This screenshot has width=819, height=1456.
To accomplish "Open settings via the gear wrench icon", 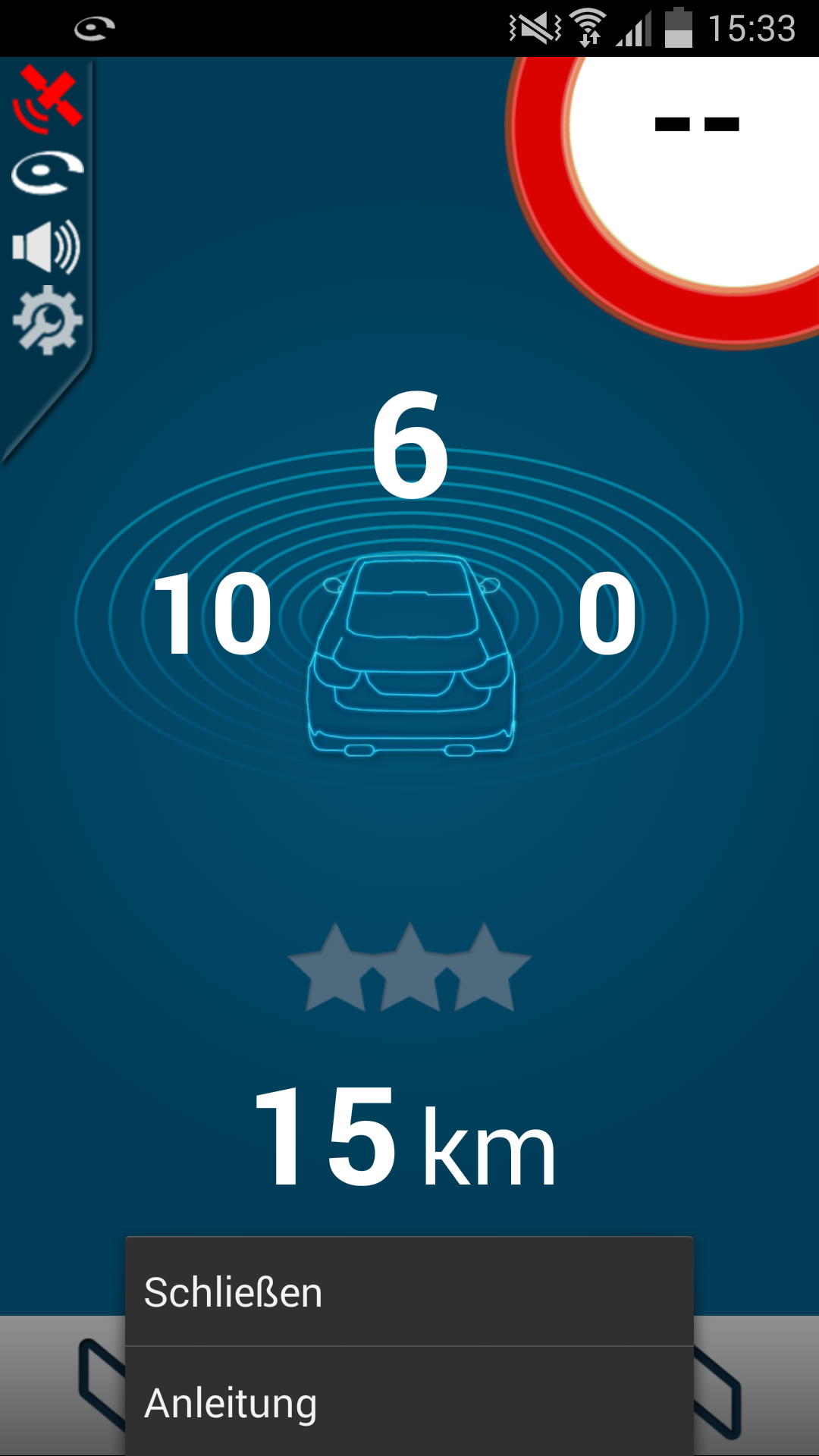I will point(47,320).
